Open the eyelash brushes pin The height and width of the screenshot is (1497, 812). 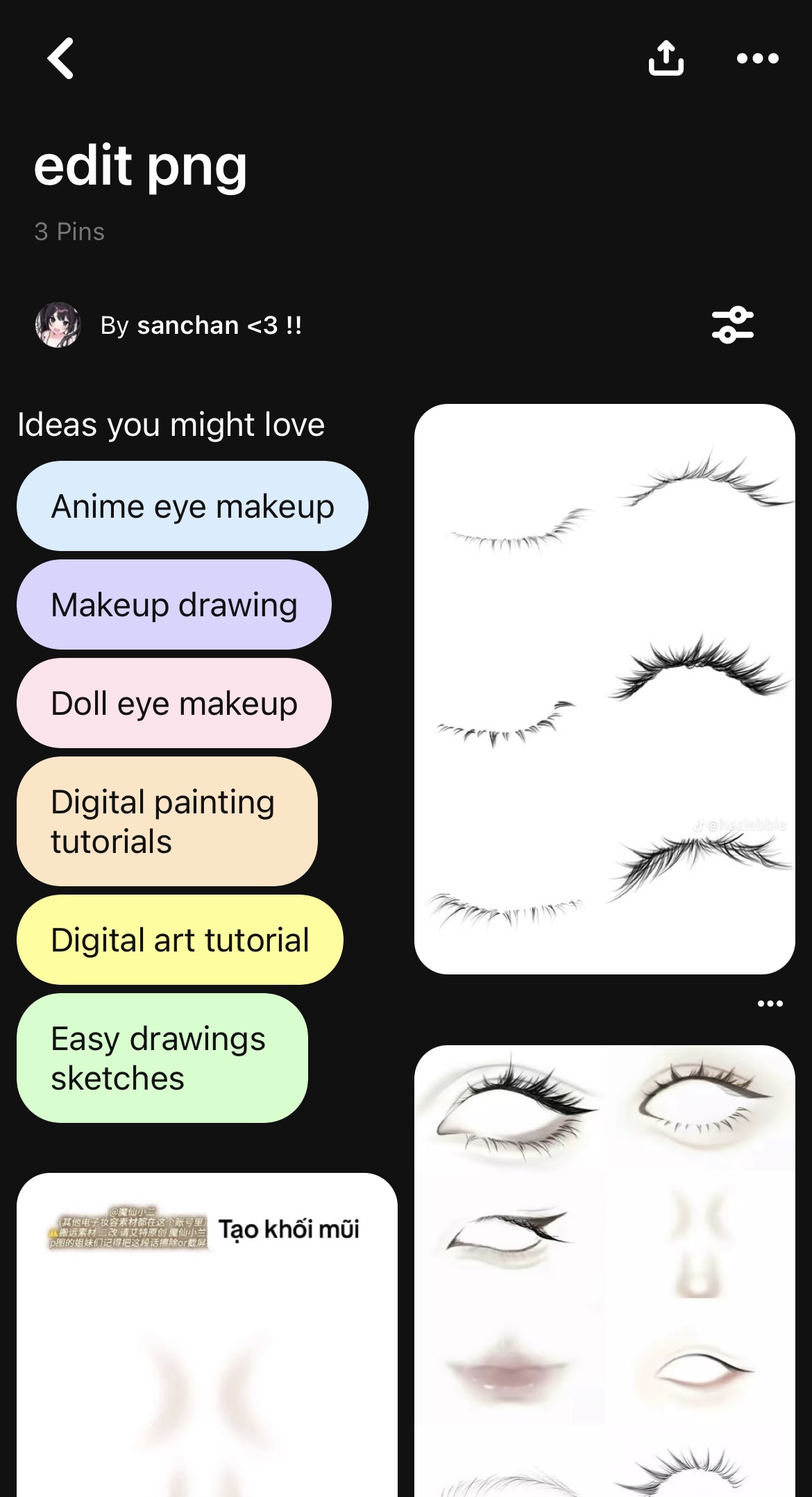click(x=604, y=689)
